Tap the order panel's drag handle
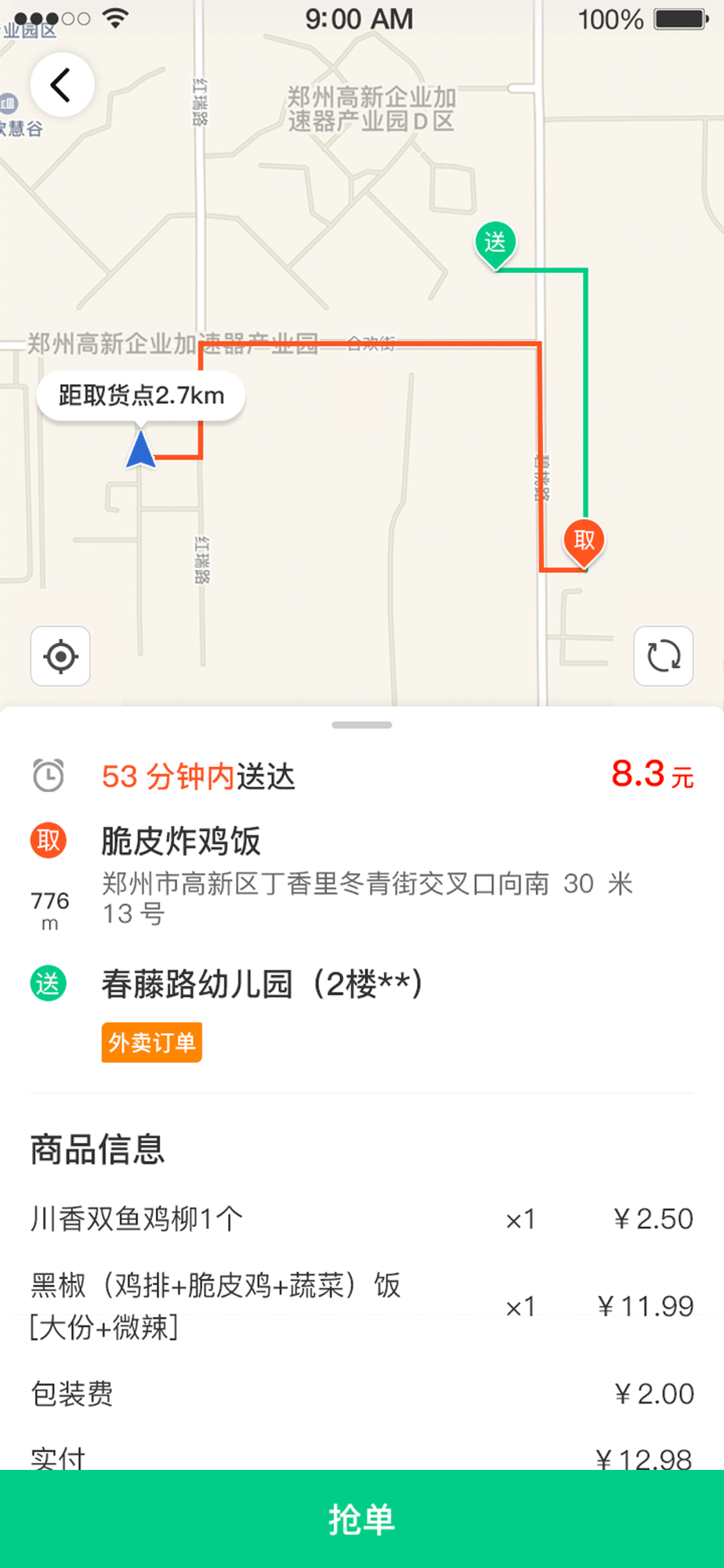This screenshot has width=724, height=1568. (362, 725)
